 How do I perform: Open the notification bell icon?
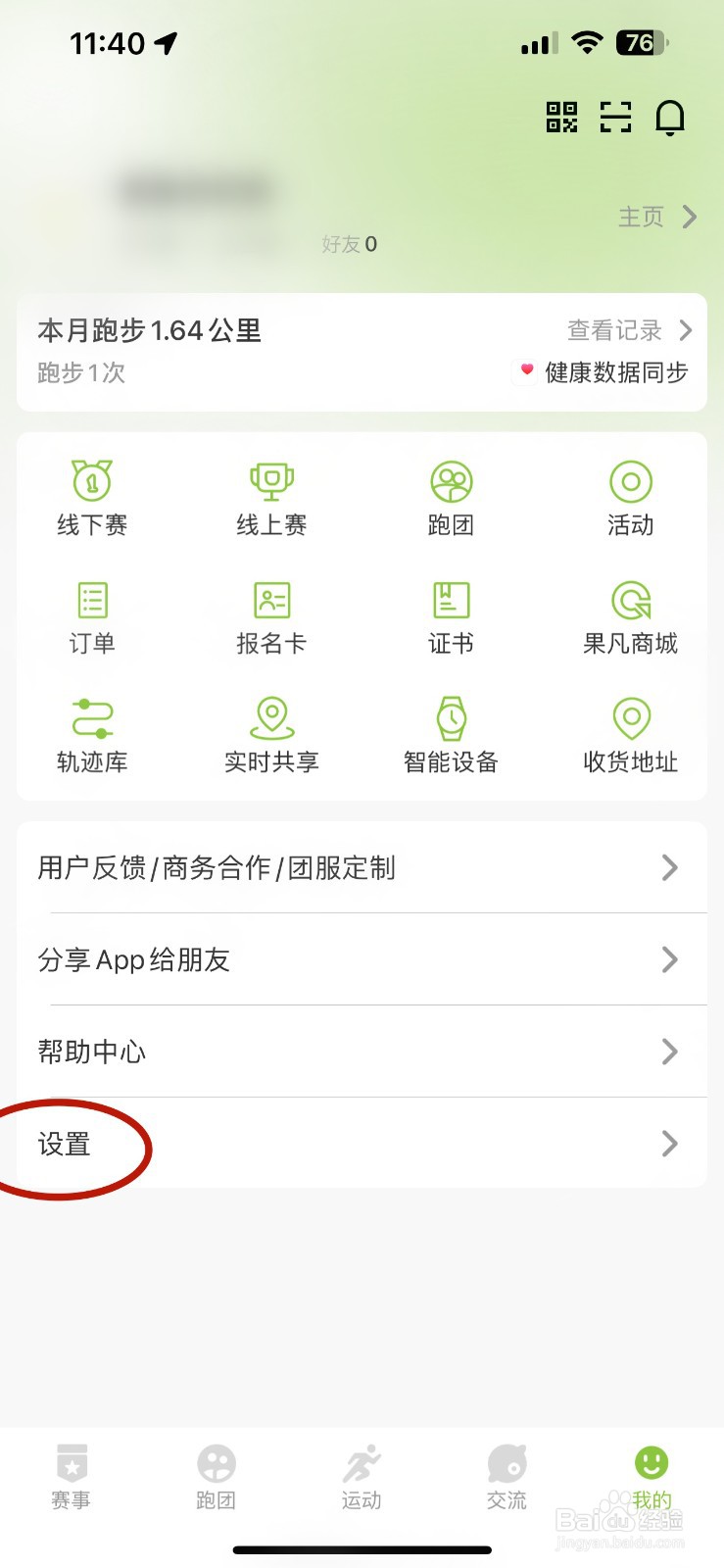click(670, 118)
